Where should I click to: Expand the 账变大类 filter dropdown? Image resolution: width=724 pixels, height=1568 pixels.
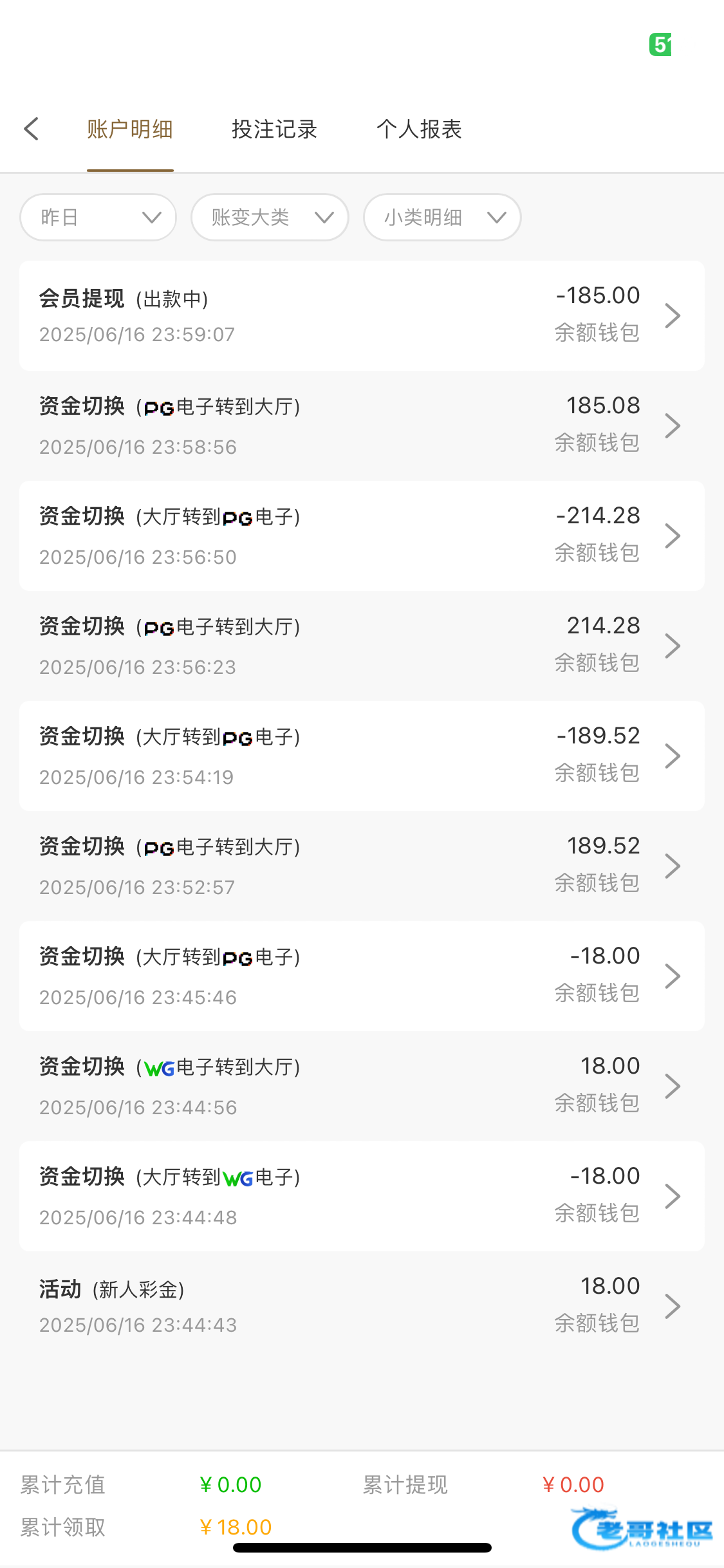tap(270, 218)
